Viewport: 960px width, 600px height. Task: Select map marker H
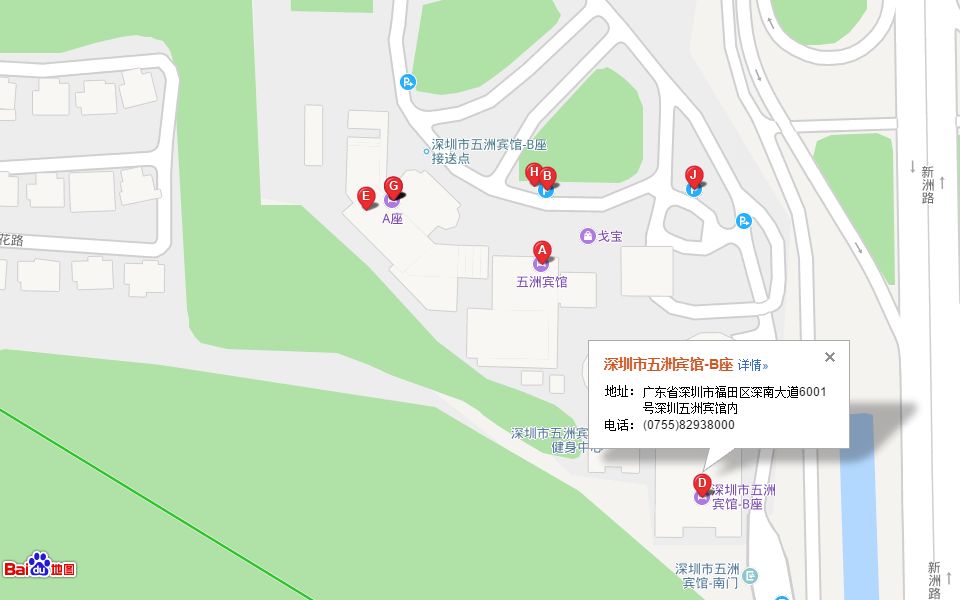(533, 172)
